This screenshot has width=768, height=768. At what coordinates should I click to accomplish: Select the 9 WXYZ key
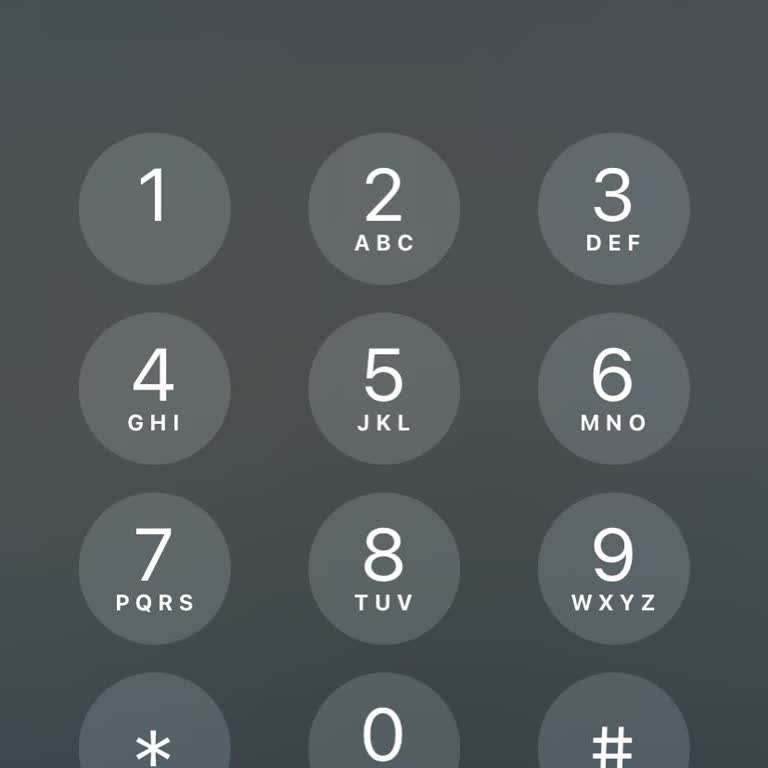coord(613,568)
